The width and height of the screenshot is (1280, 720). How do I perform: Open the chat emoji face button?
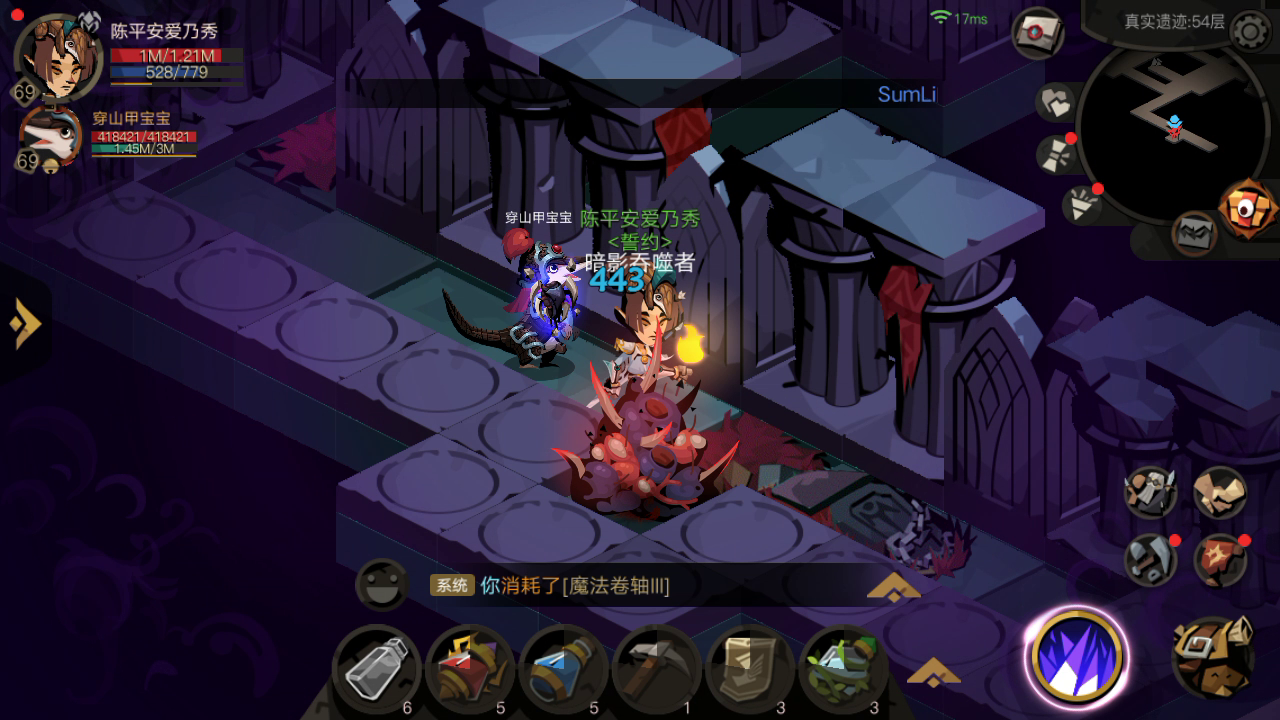tap(381, 585)
